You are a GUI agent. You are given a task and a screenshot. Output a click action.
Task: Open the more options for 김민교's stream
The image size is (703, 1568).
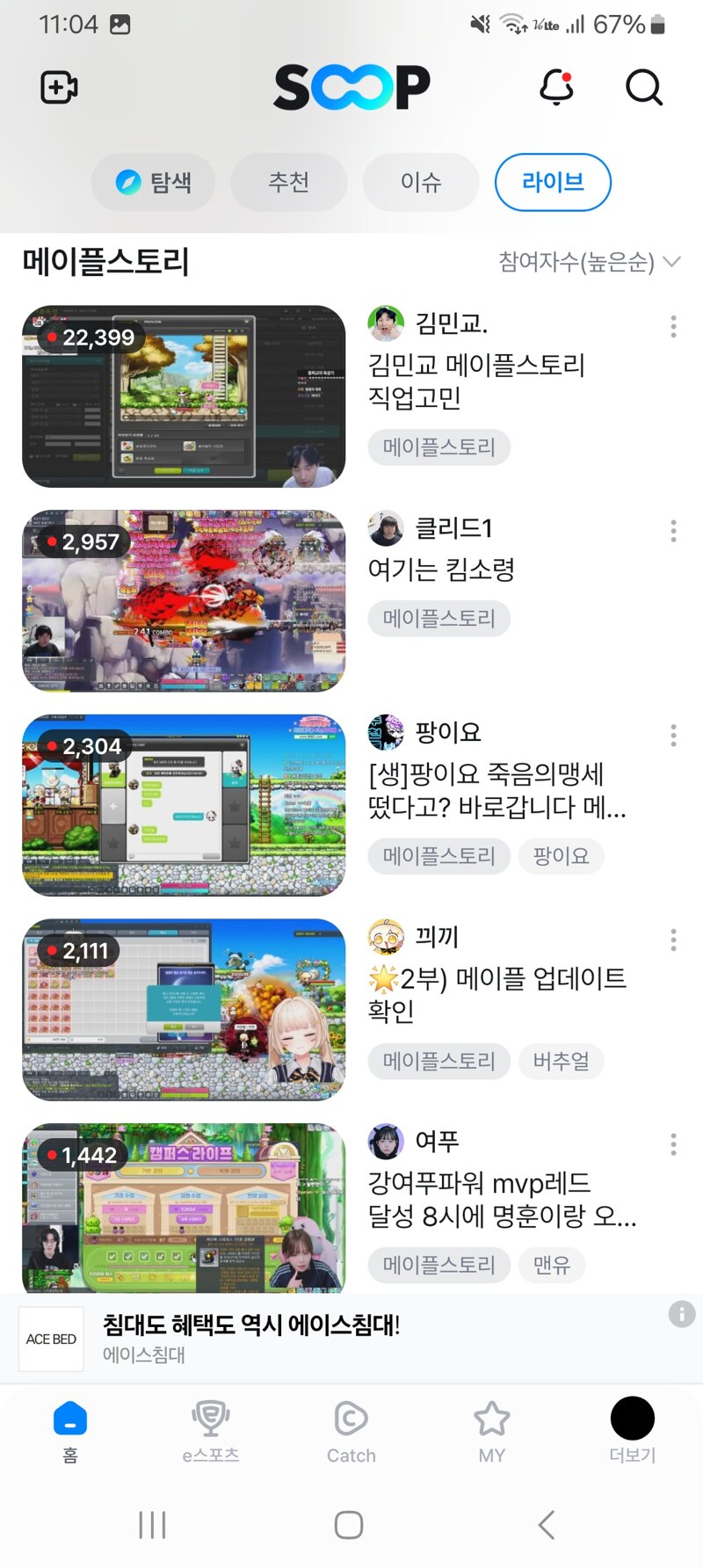tap(673, 326)
